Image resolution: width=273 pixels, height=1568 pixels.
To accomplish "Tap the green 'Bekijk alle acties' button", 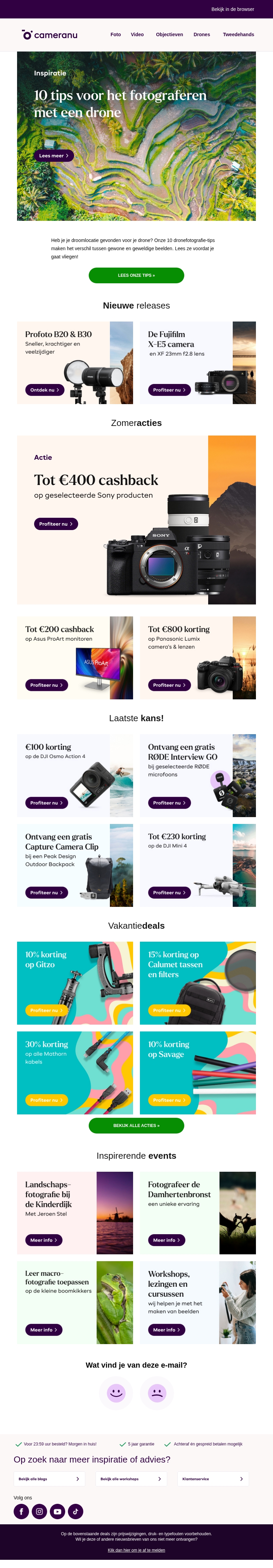I will click(136, 1125).
